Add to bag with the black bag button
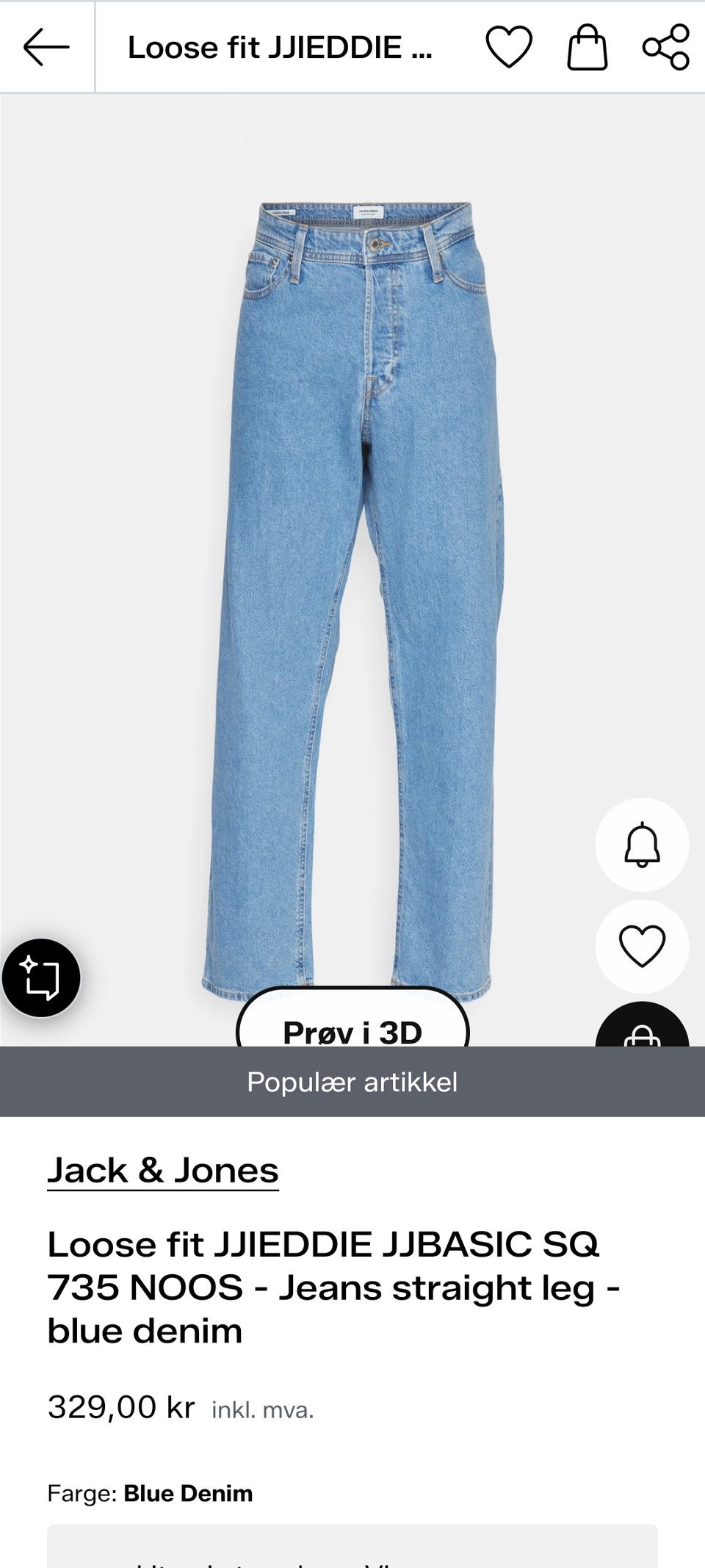 click(642, 1025)
